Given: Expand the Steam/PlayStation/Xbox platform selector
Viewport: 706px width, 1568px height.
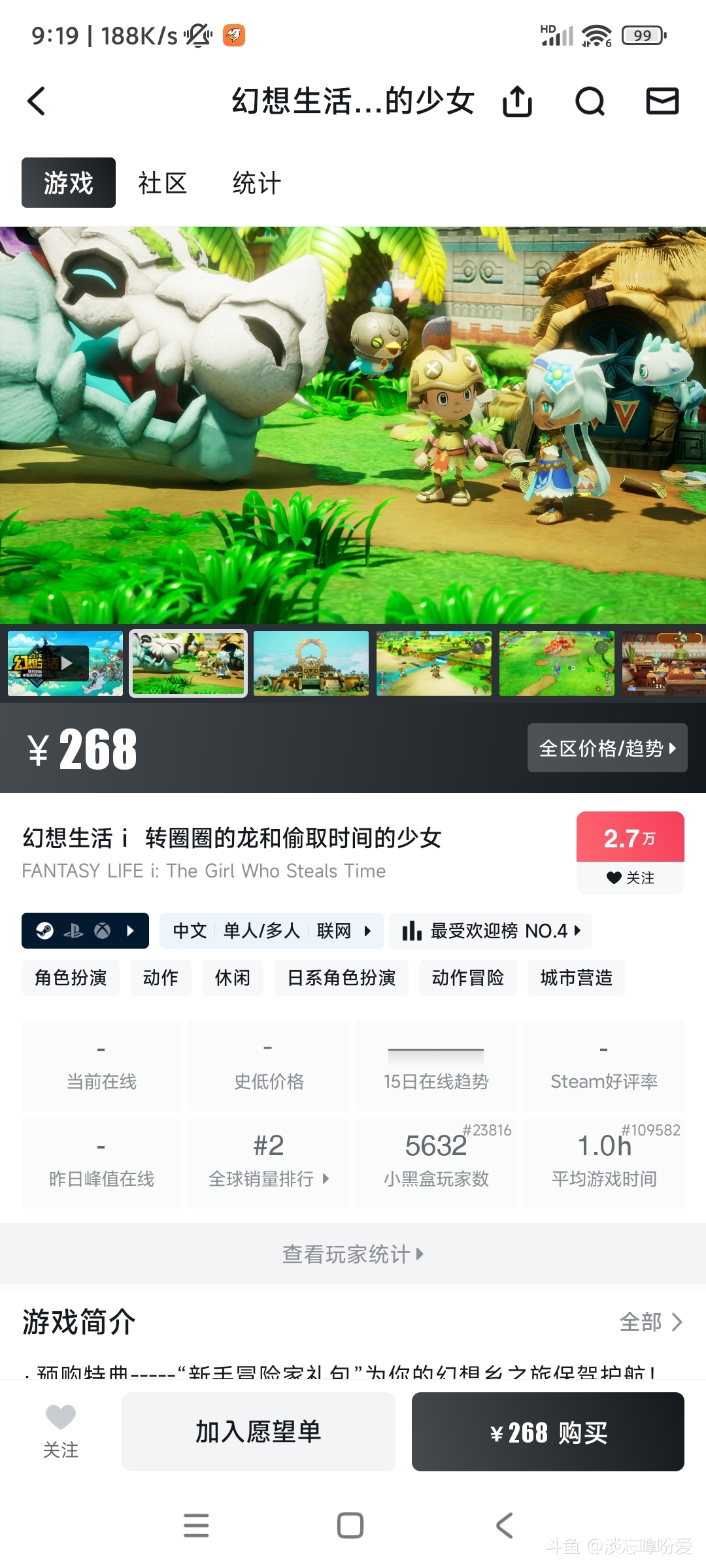Looking at the screenshot, I should pyautogui.click(x=85, y=930).
